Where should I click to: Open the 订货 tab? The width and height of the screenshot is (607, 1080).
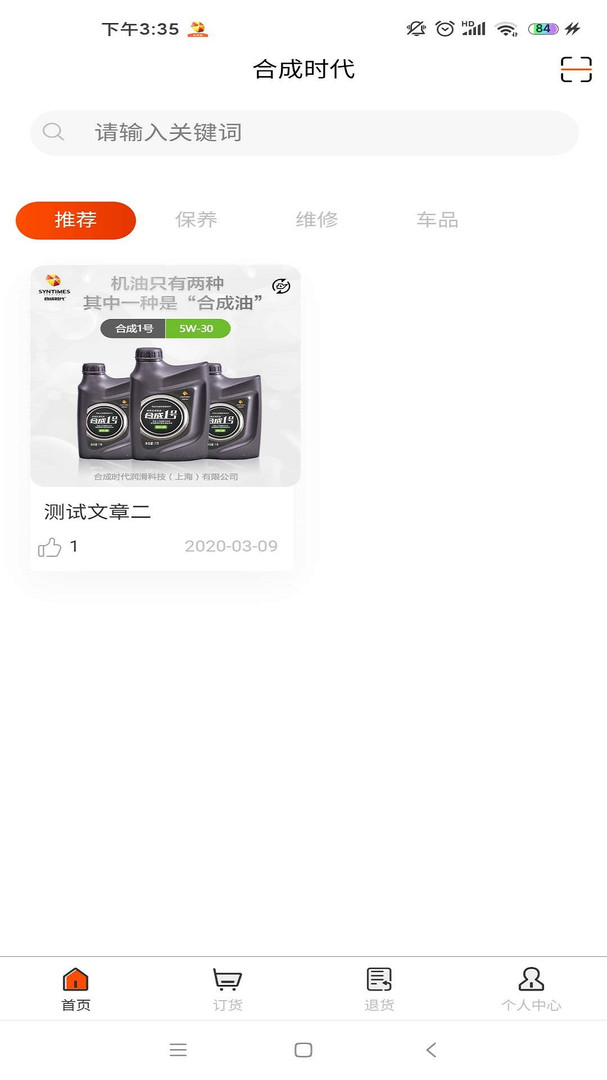[x=227, y=989]
